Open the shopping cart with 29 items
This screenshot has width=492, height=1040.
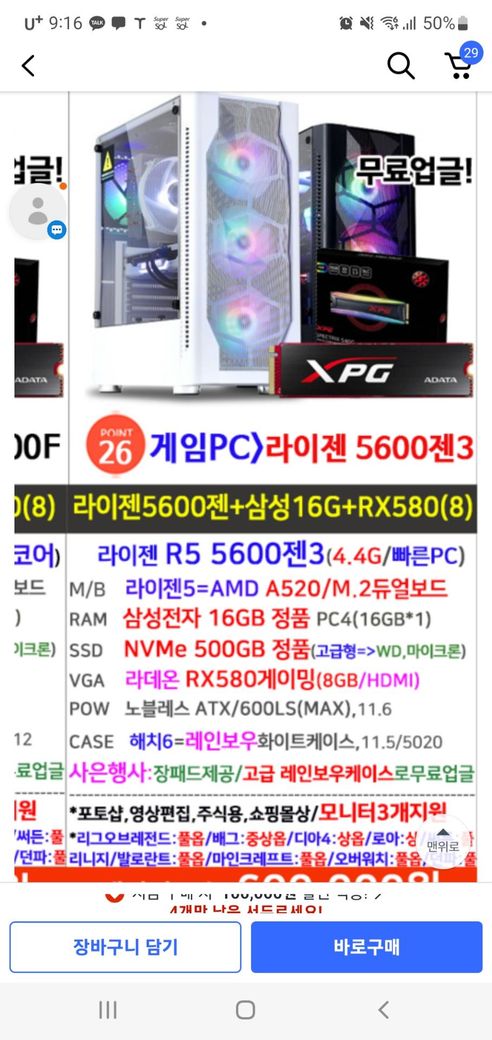tap(462, 62)
